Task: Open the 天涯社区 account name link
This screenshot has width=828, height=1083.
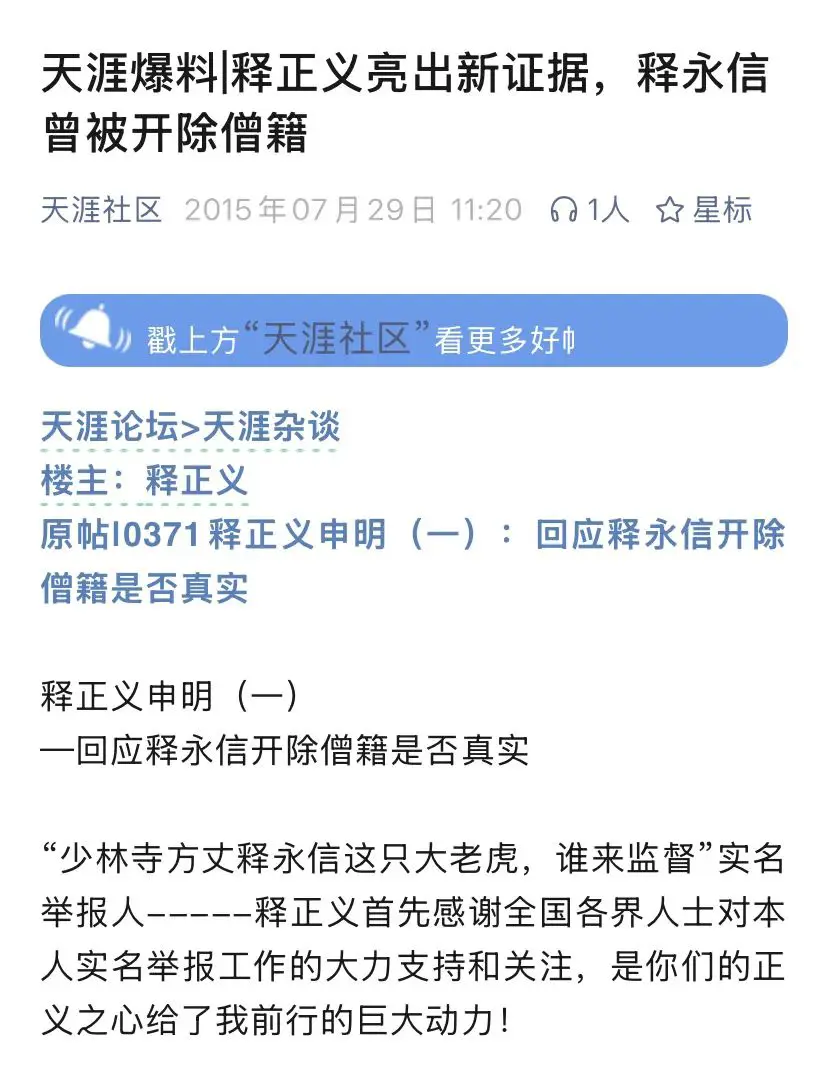Action: (101, 210)
